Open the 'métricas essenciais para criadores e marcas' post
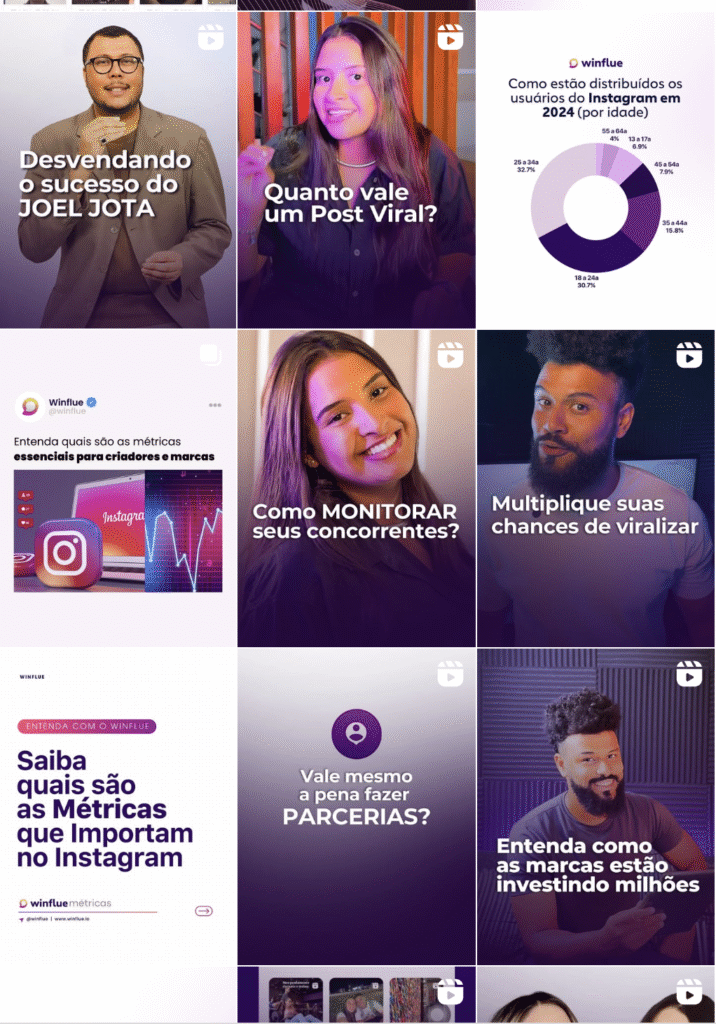This screenshot has height=1024, width=716. [x=118, y=488]
